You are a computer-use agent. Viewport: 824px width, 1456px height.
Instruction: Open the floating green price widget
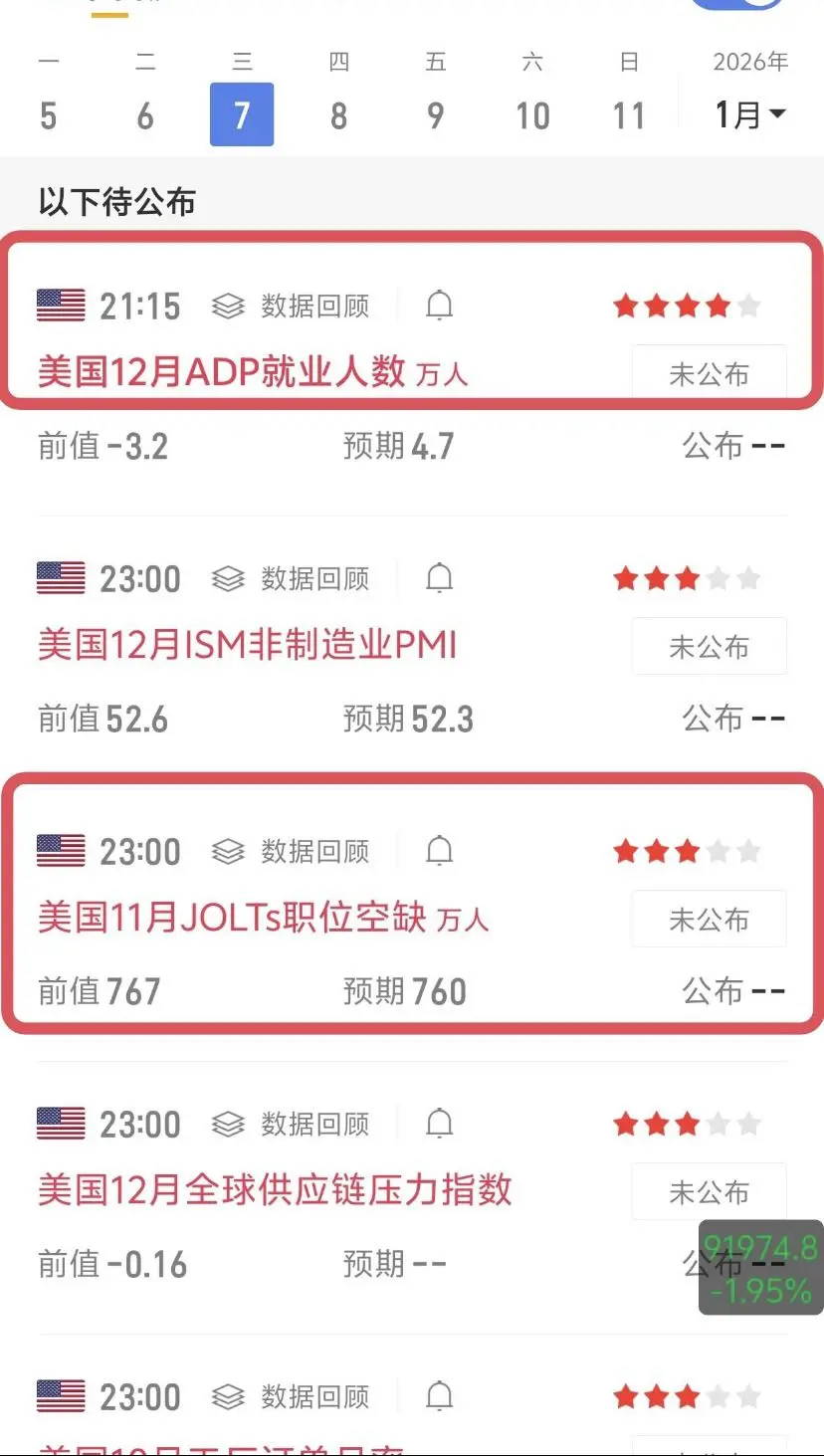pyautogui.click(x=760, y=1267)
